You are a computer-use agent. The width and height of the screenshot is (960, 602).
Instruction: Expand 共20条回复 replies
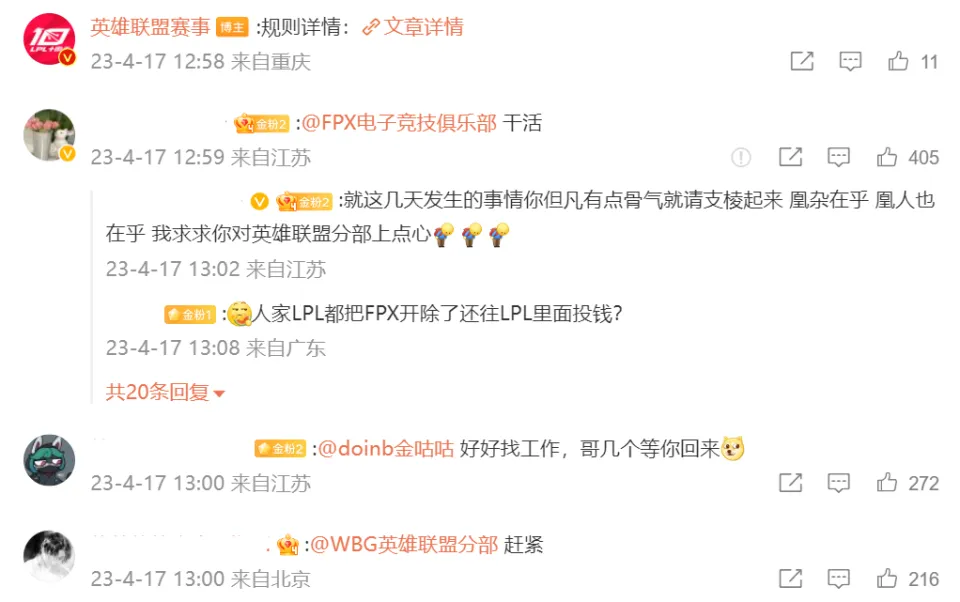click(165, 392)
